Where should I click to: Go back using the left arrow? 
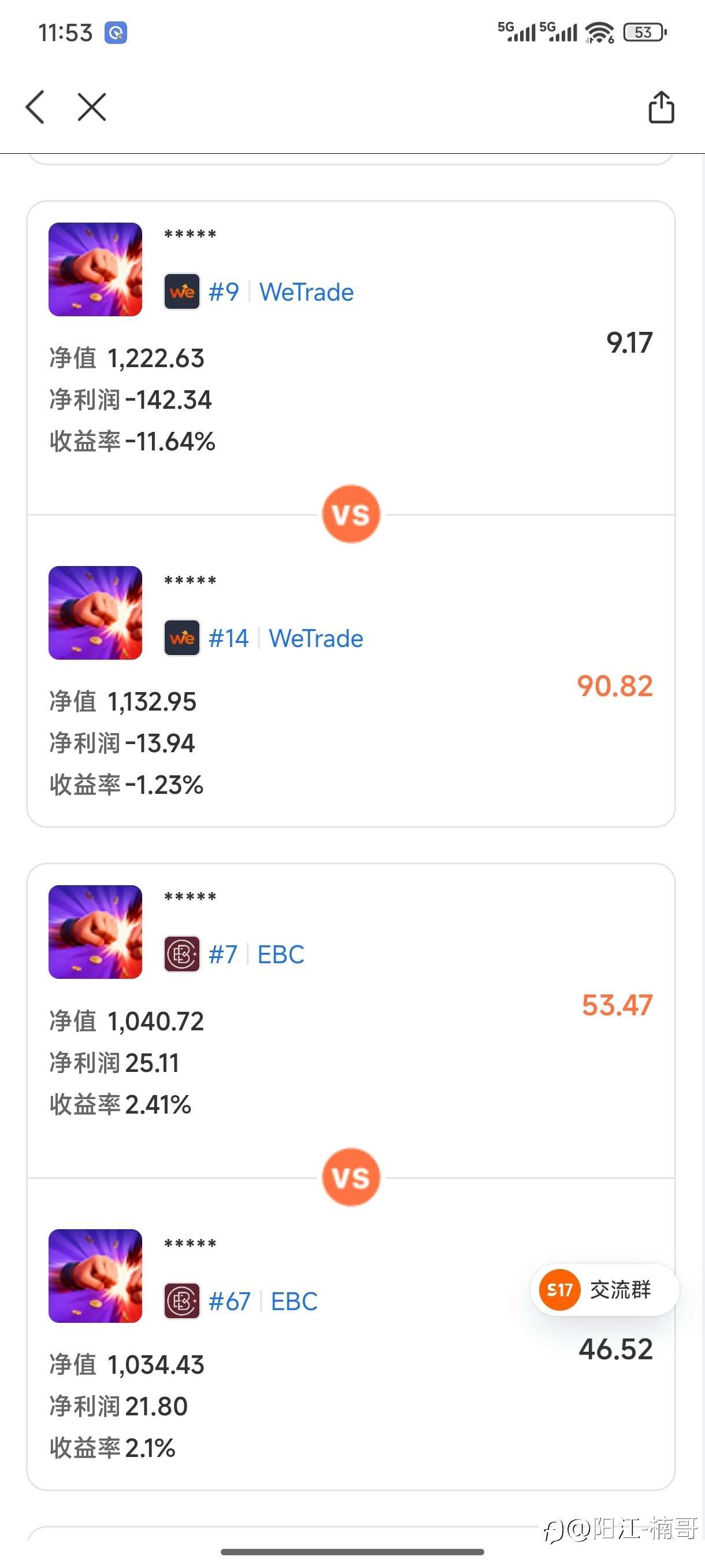click(35, 107)
